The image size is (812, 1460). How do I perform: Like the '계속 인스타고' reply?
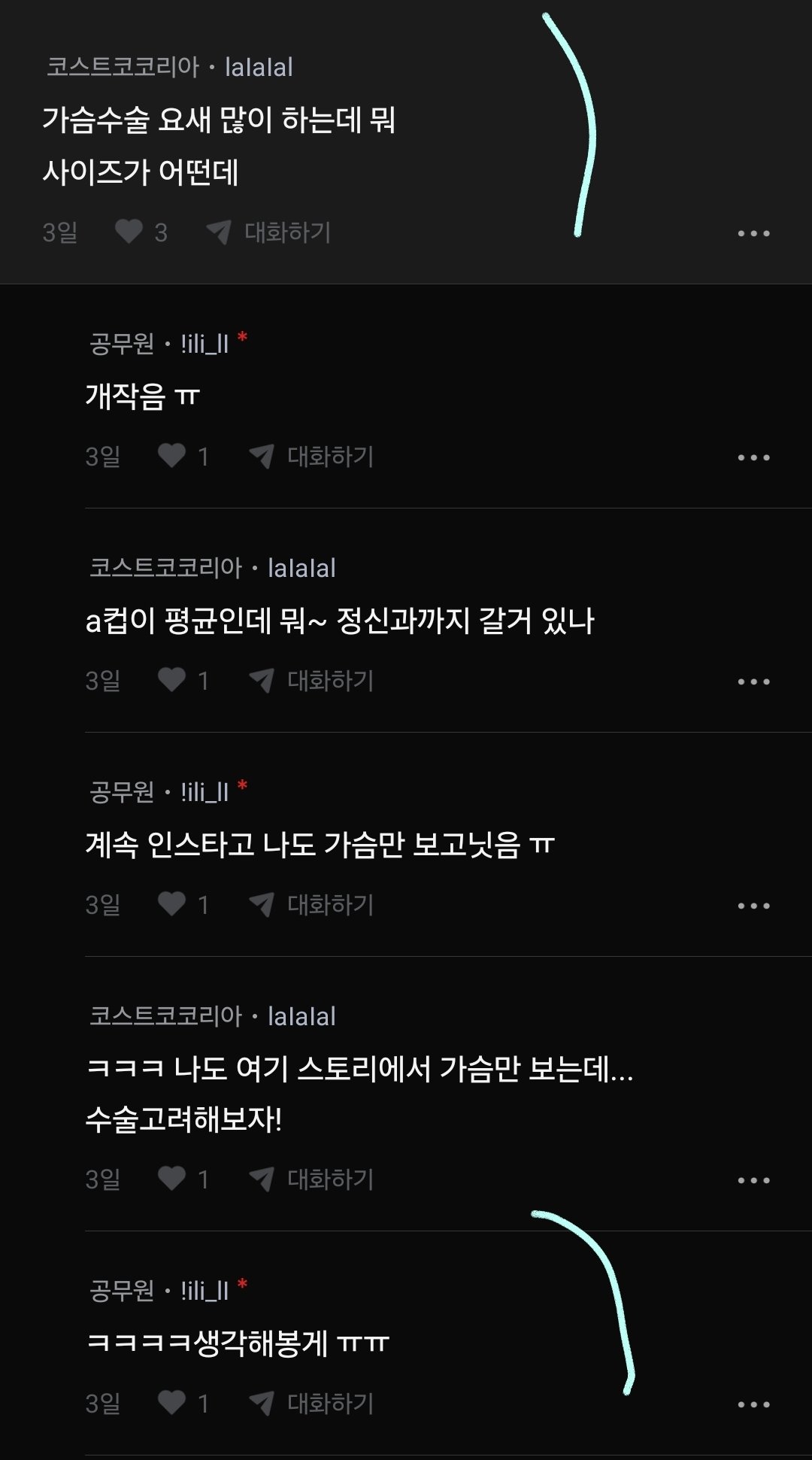pyautogui.click(x=172, y=904)
